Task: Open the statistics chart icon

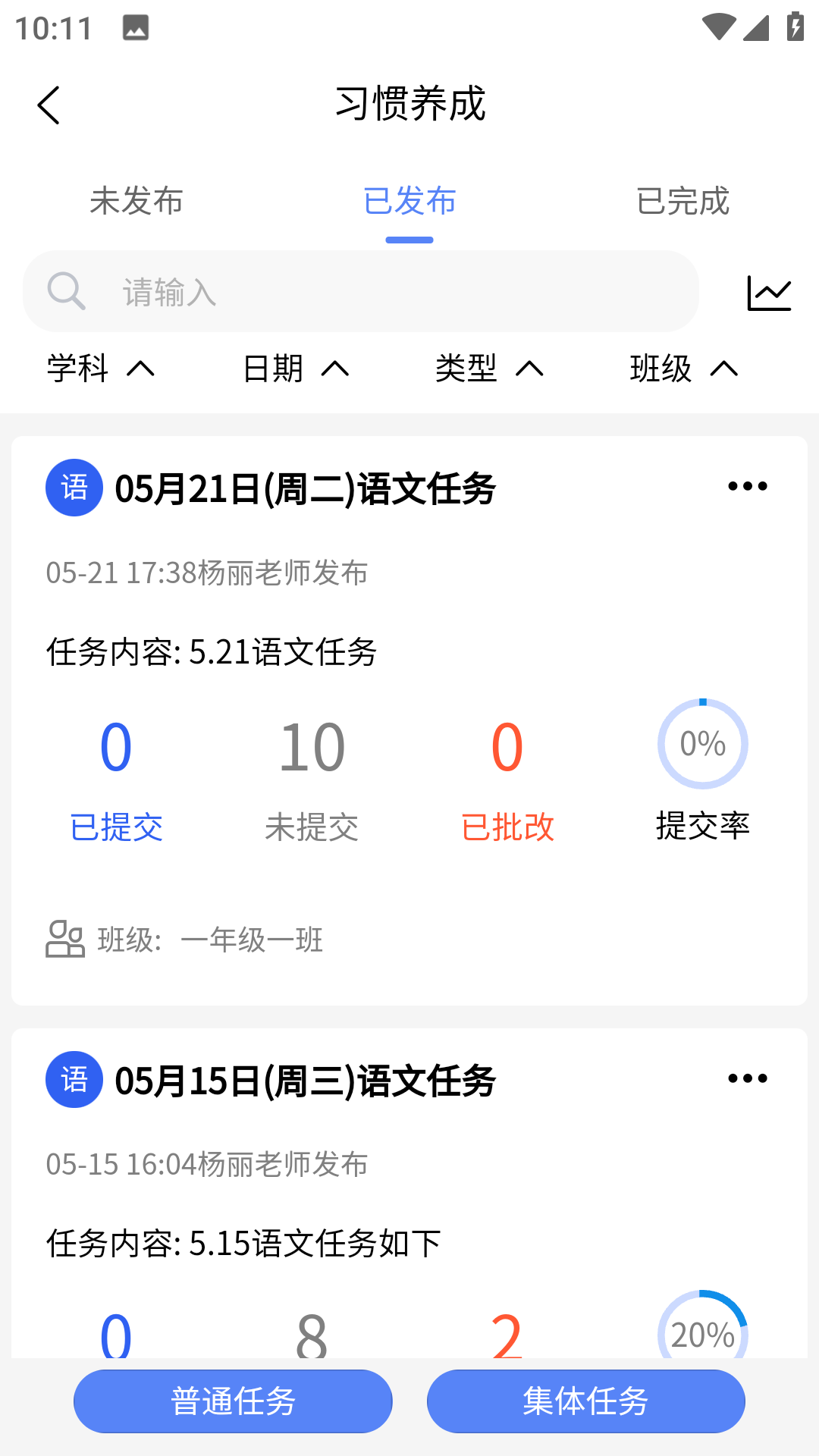Action: 768,291
